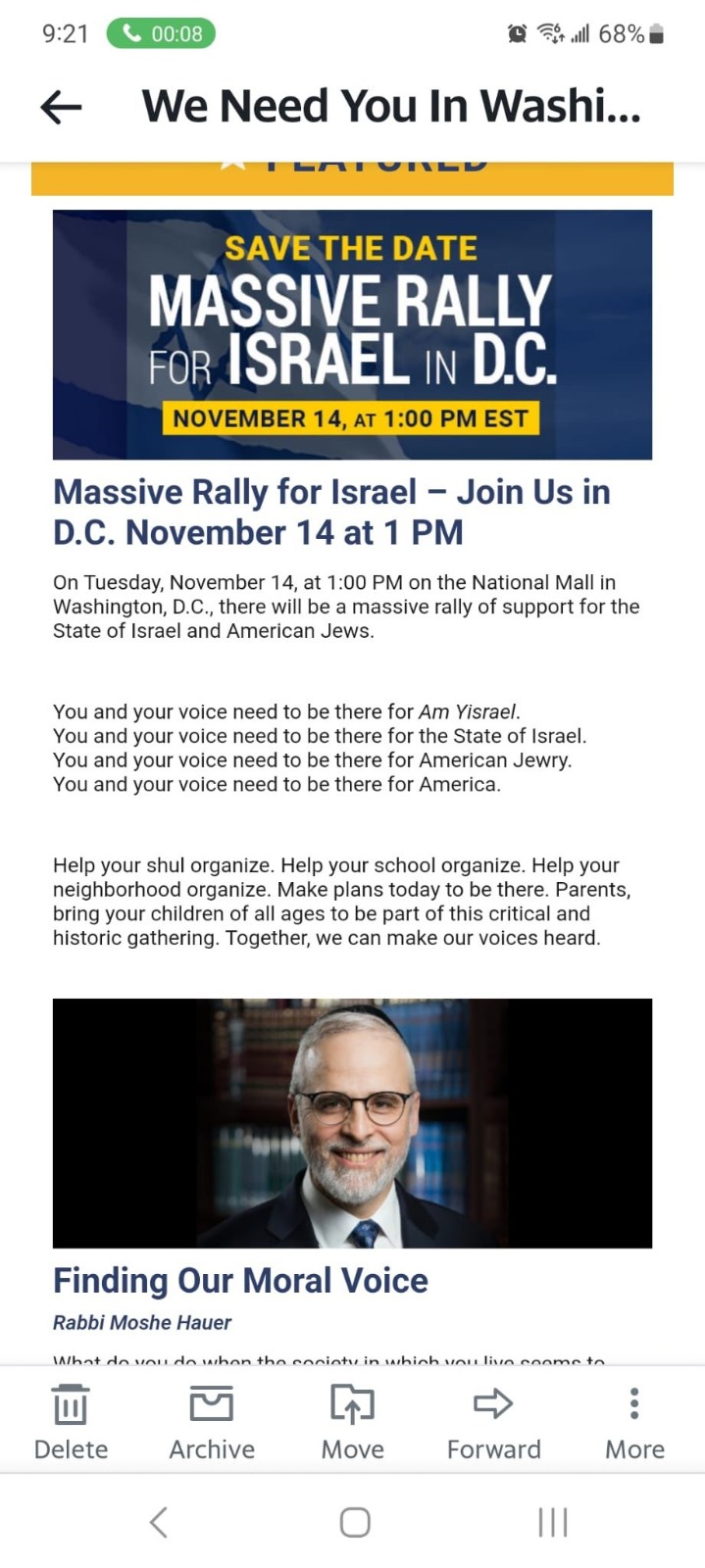Open recent apps from navigation bar

(553, 1522)
